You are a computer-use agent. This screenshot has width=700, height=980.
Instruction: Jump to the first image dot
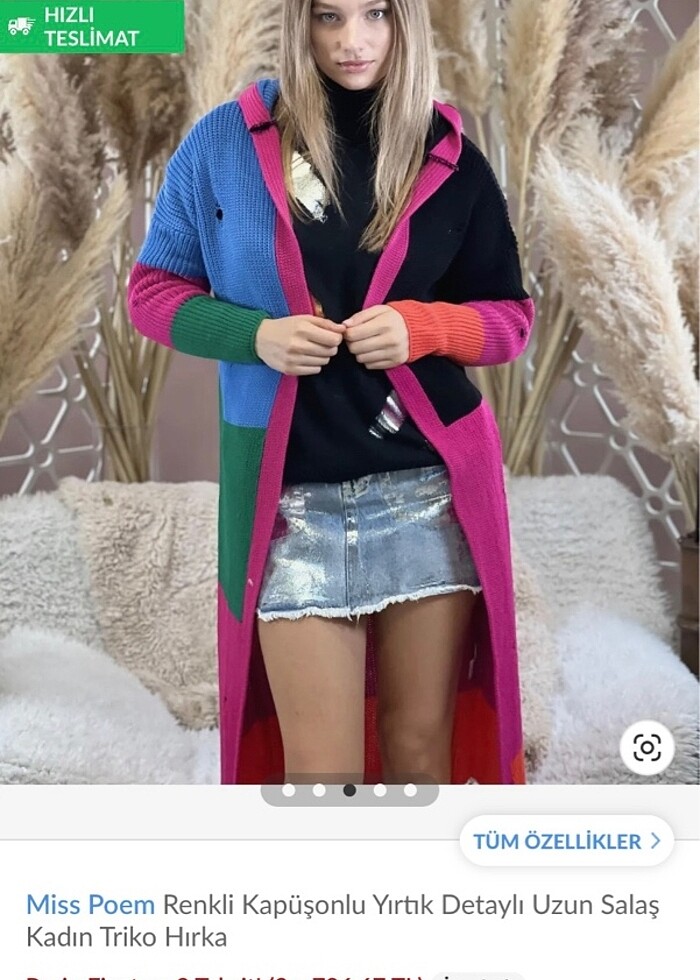[289, 790]
